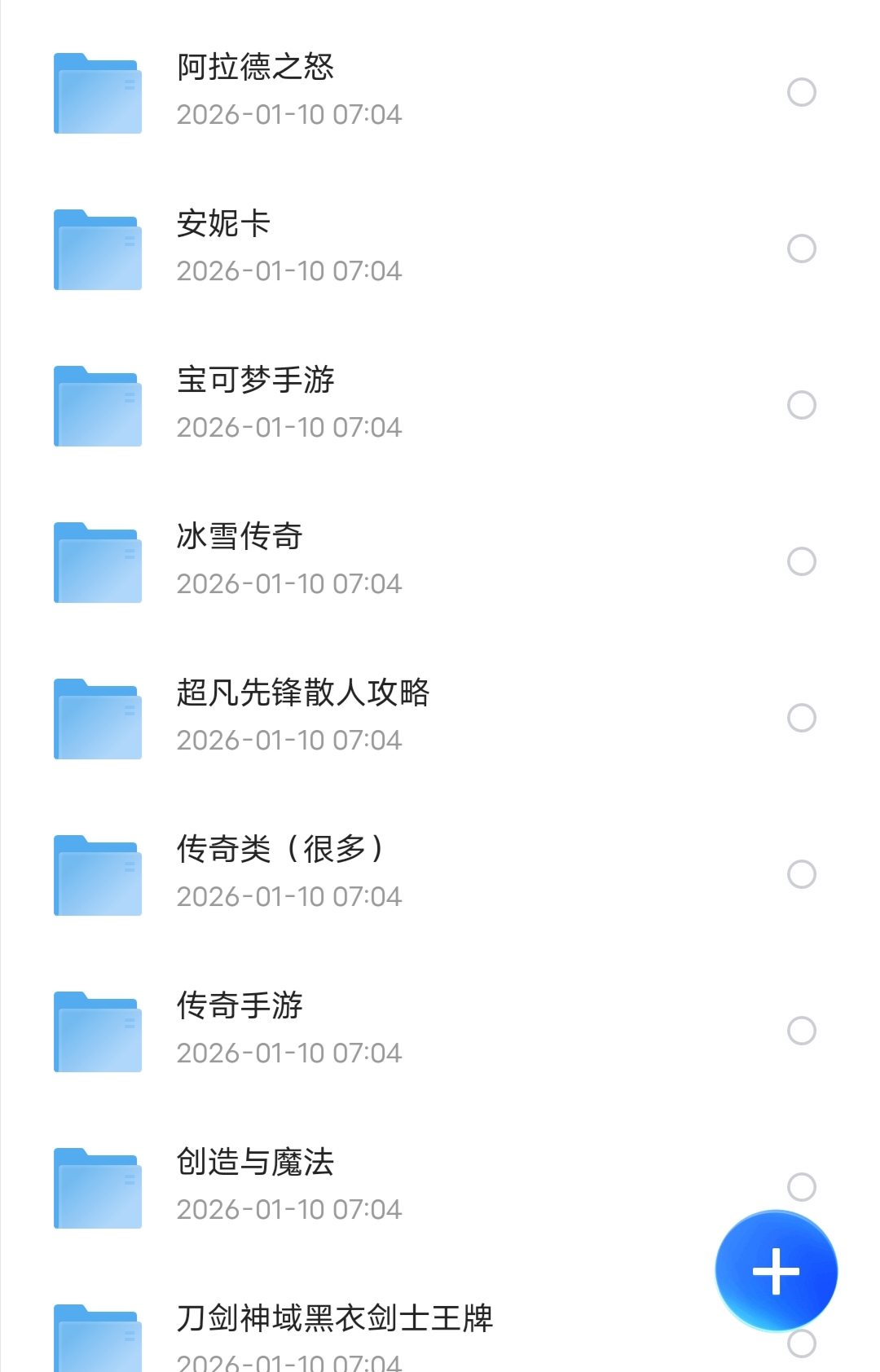Click the 安妮卡 folder icon

96,248
